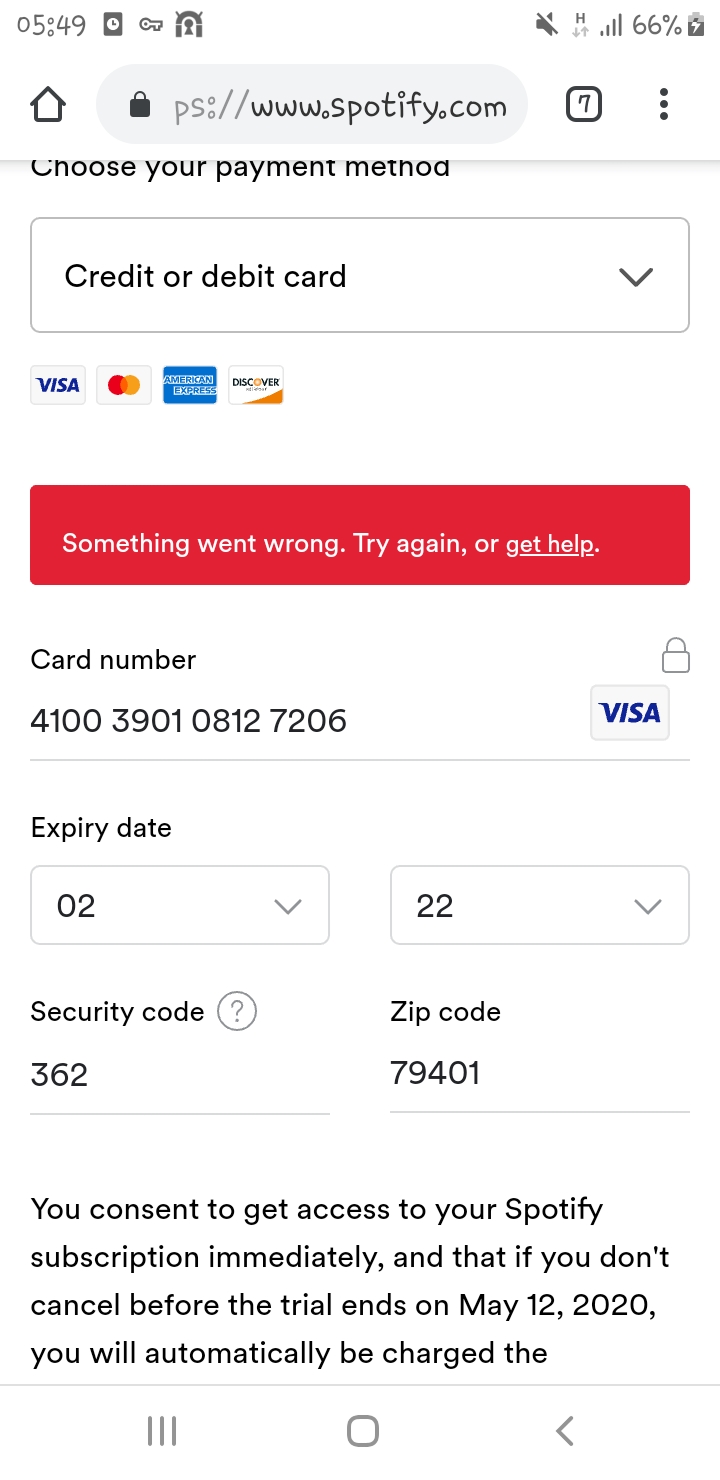Follow the get help link
The image size is (720, 1480).
pyautogui.click(x=550, y=545)
